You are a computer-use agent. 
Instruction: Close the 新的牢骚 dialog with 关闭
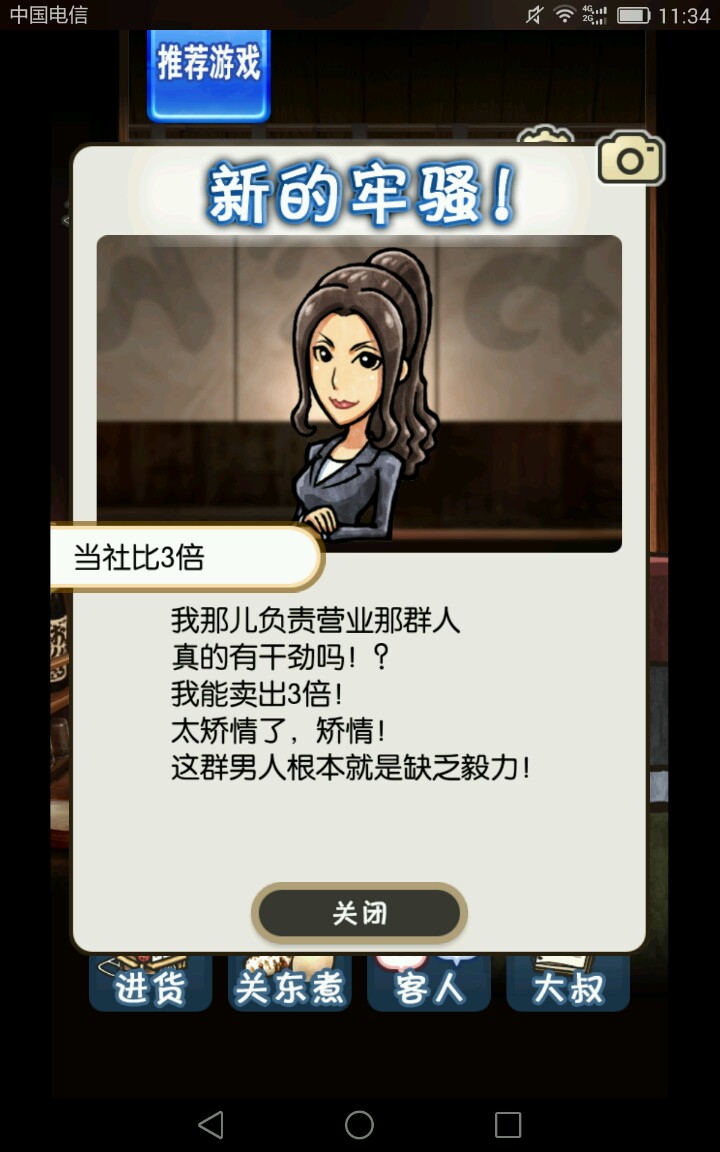pos(359,913)
